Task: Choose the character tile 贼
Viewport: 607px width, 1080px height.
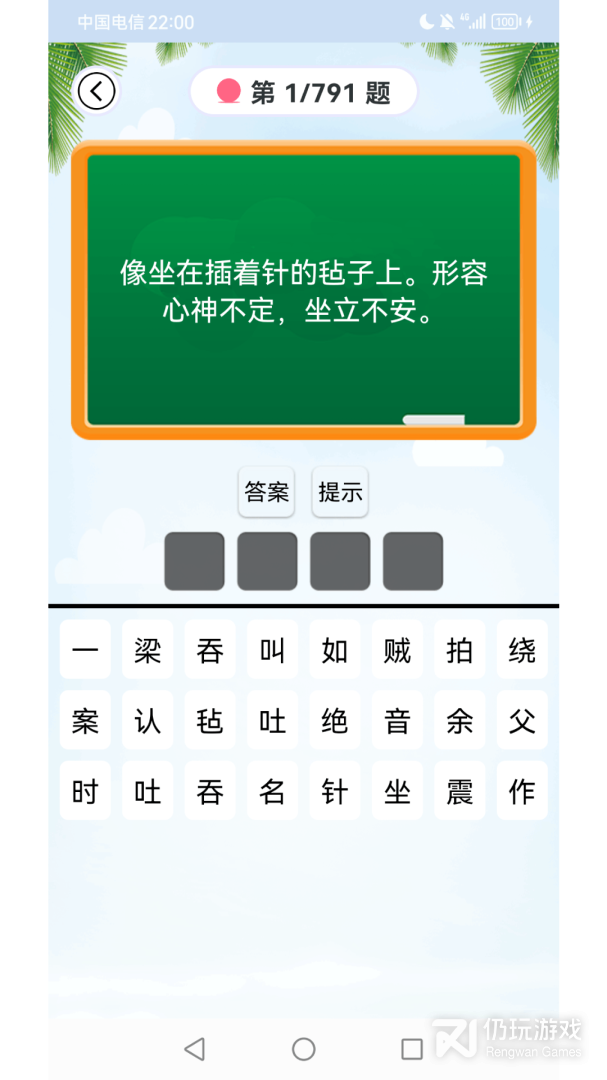Action: coord(397,651)
